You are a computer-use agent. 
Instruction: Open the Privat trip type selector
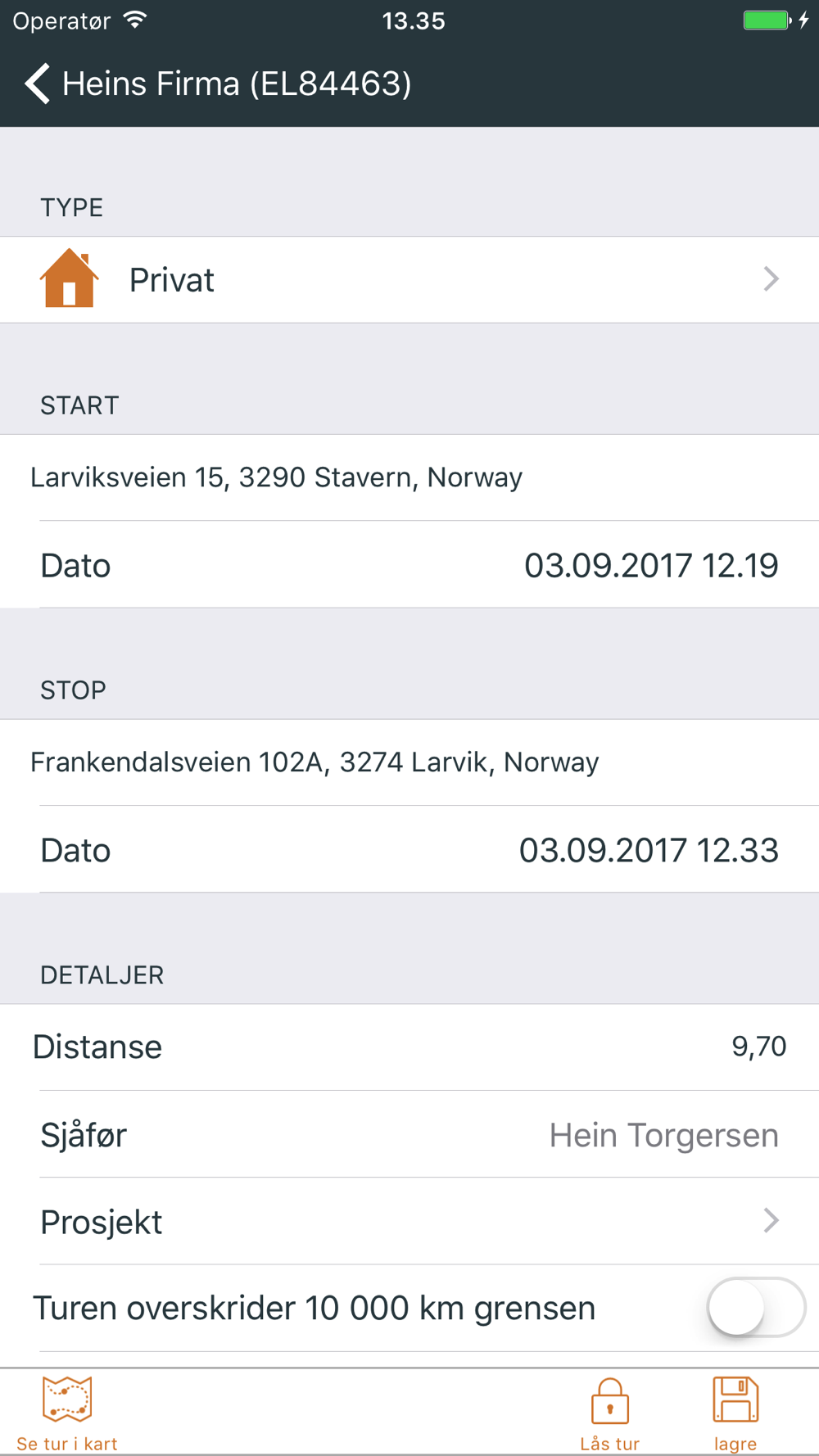pos(409,280)
